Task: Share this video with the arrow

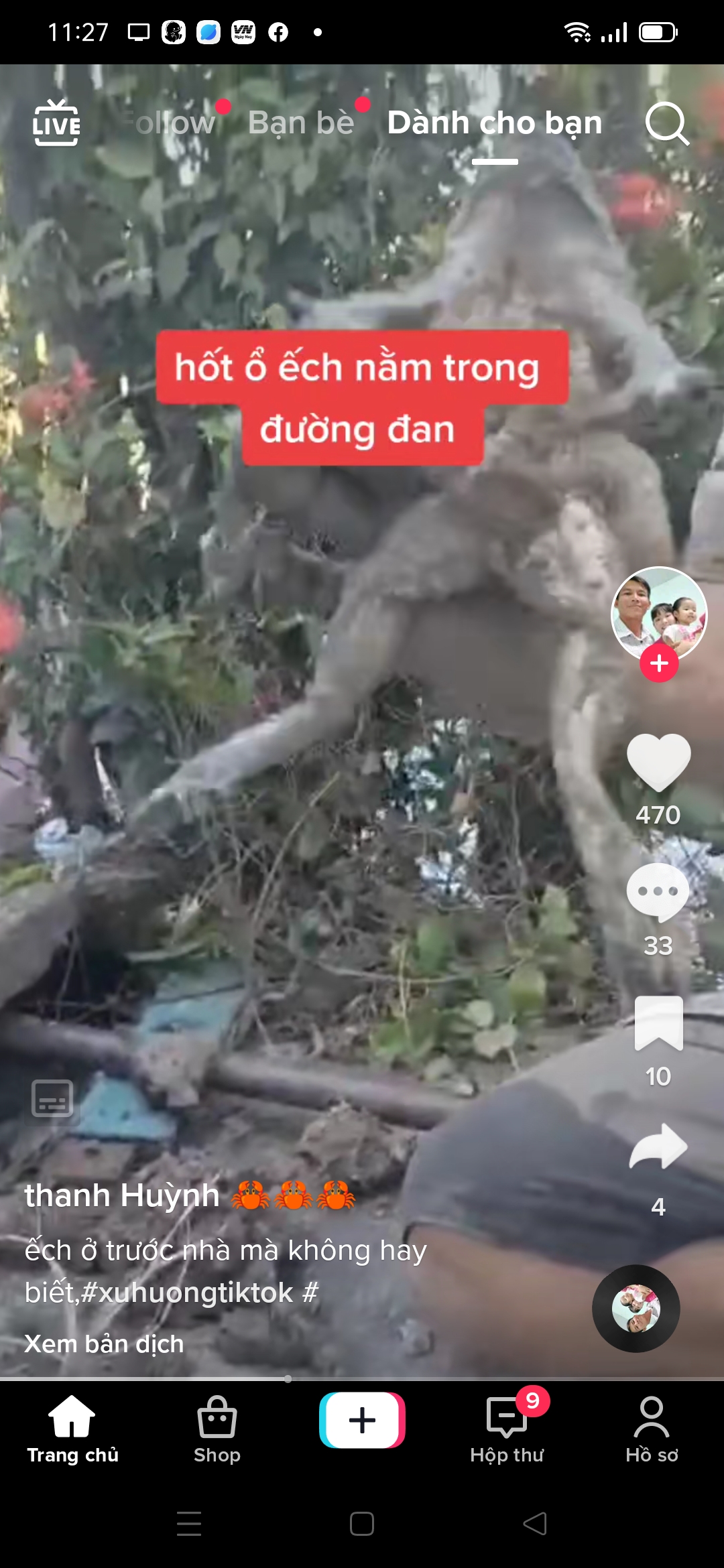Action: point(658,1147)
